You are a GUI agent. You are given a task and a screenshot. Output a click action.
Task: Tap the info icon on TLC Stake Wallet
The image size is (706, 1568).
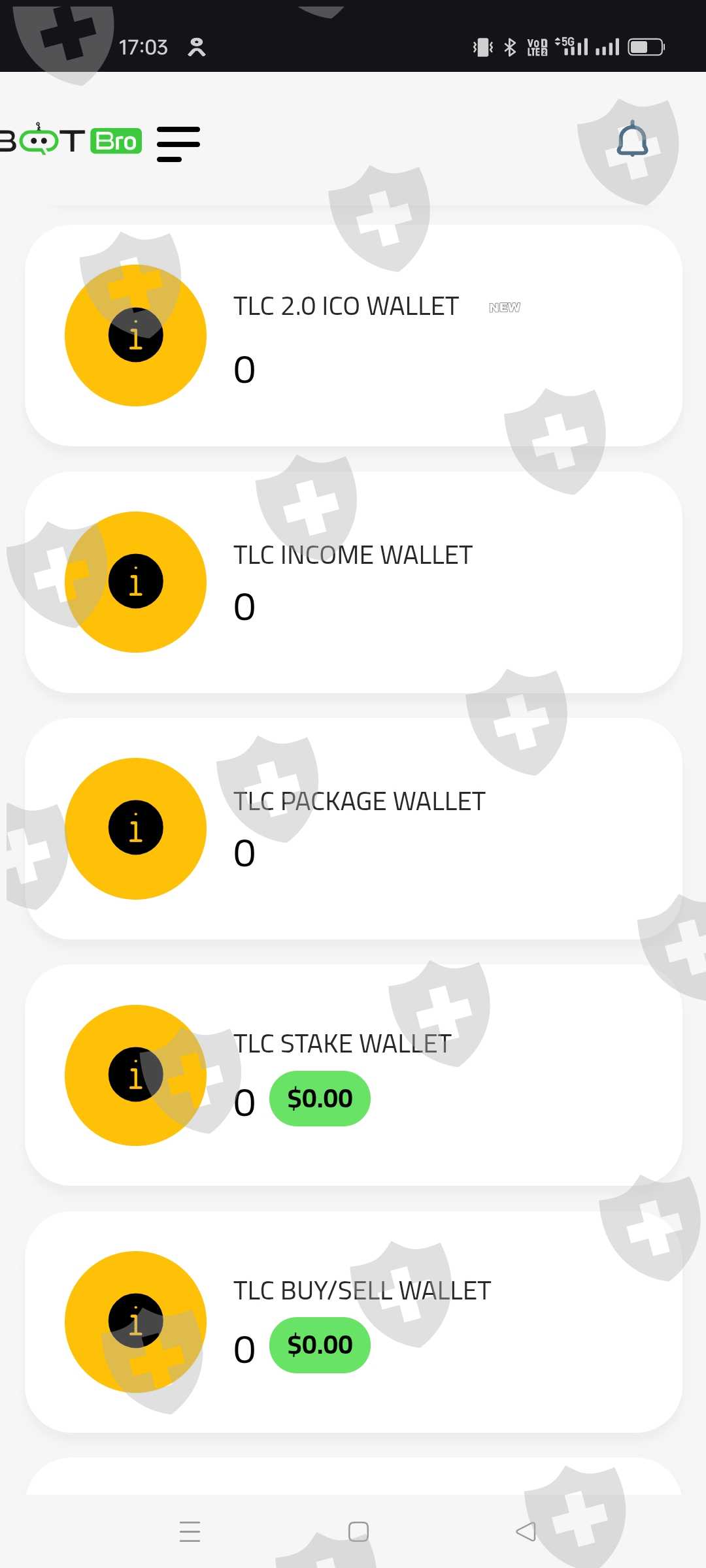[135, 1075]
